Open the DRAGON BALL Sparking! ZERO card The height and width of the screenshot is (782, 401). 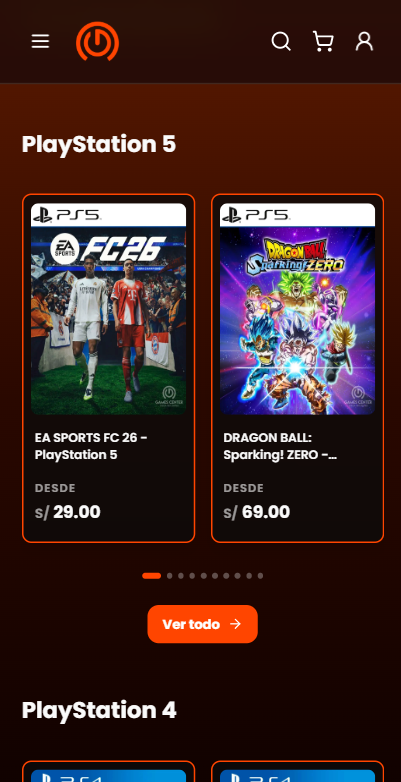(297, 368)
